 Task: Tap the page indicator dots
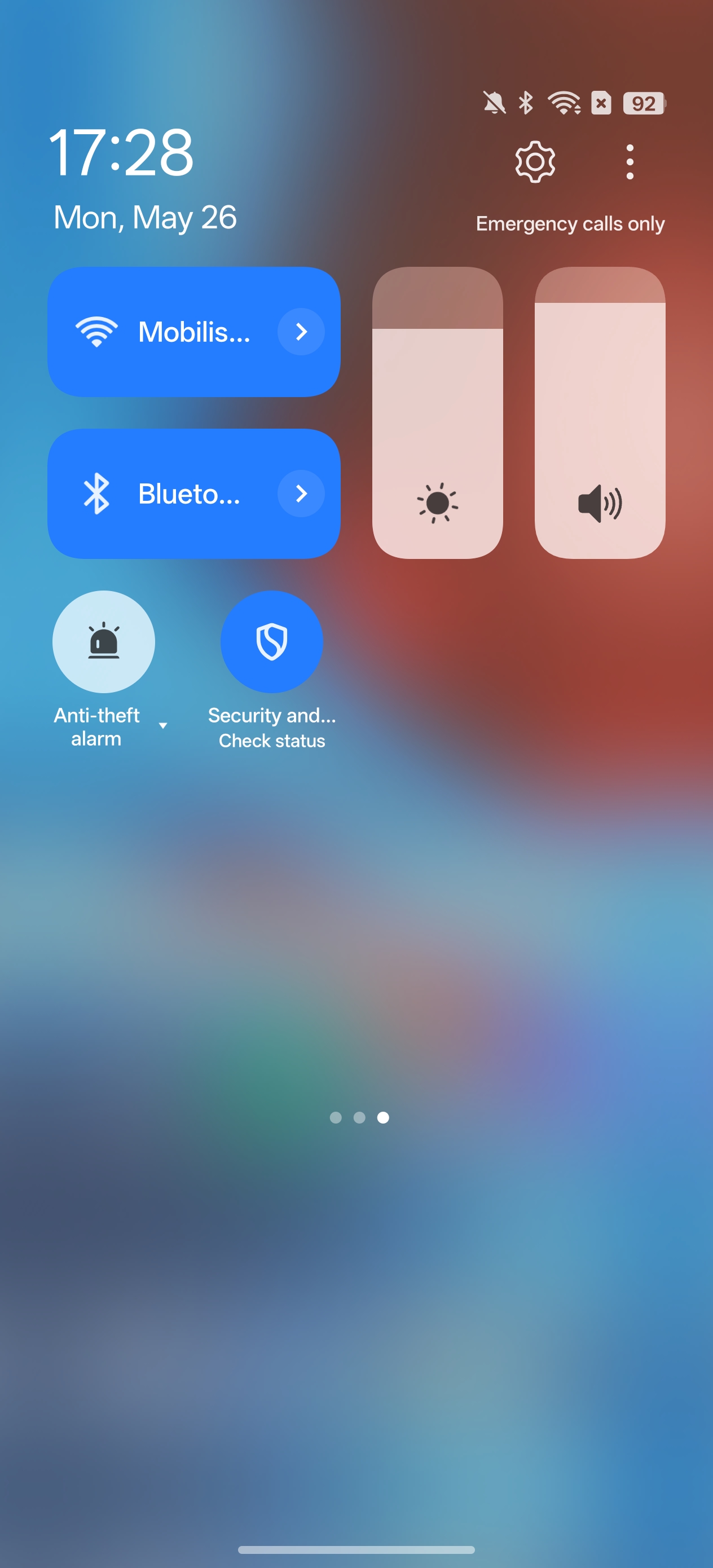359,1117
